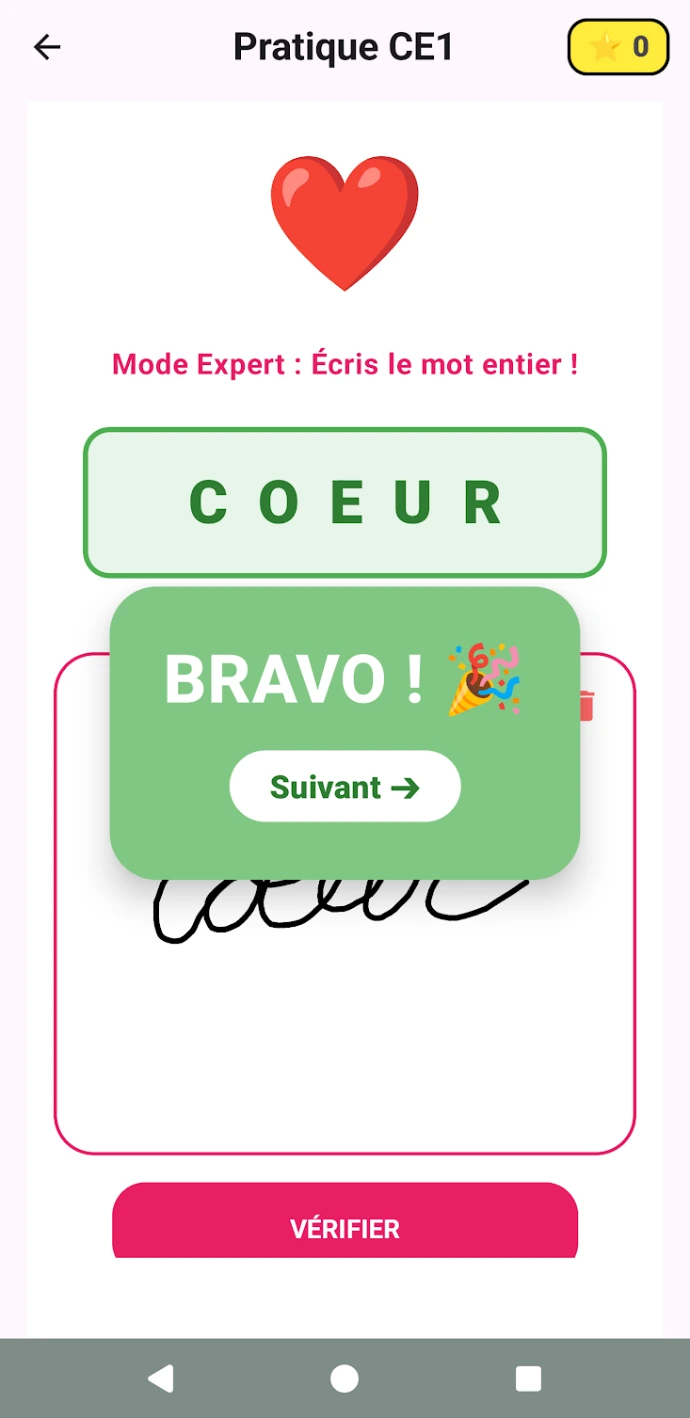The height and width of the screenshot is (1418, 690).
Task: Clear the drawing with the trash icon
Action: [587, 706]
